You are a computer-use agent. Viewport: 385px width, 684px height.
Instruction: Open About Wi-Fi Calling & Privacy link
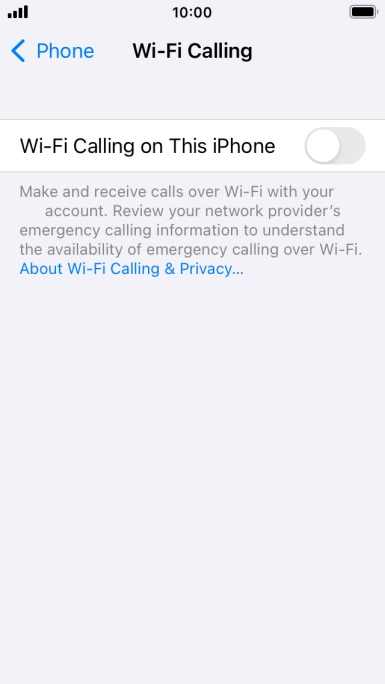pos(131,269)
